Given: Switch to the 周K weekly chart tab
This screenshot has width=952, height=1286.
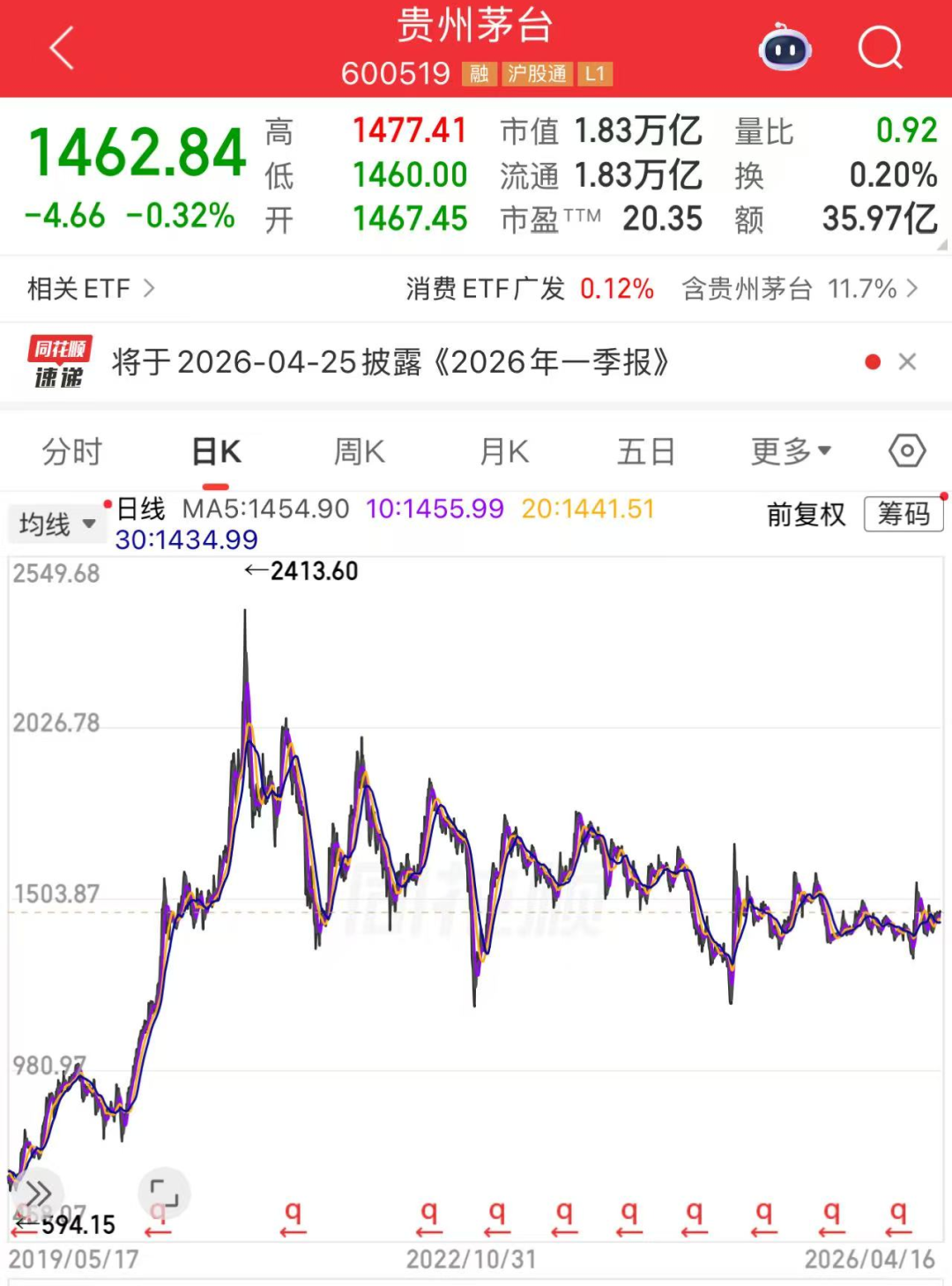Looking at the screenshot, I should click(x=357, y=450).
